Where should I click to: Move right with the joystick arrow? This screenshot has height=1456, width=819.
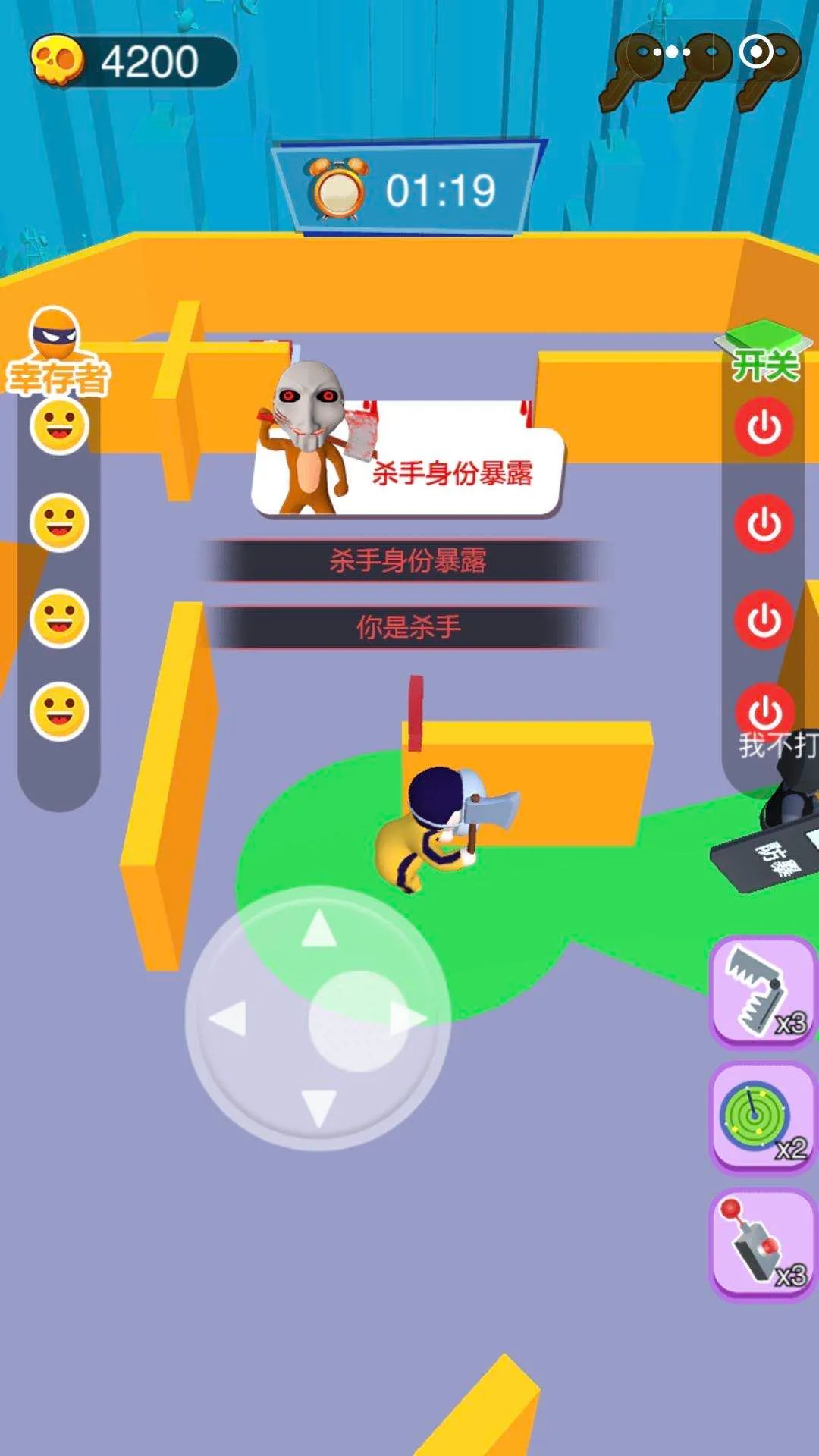pyautogui.click(x=409, y=1018)
